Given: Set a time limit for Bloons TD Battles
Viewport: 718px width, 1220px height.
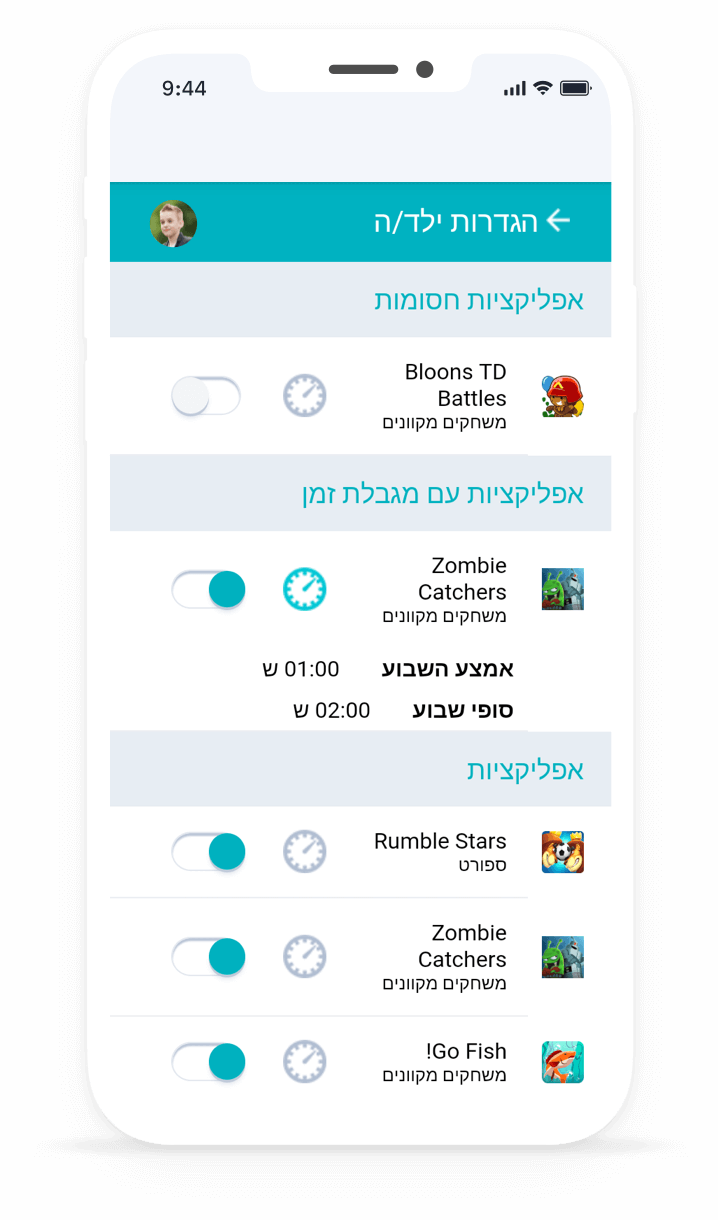Looking at the screenshot, I should click(x=304, y=396).
